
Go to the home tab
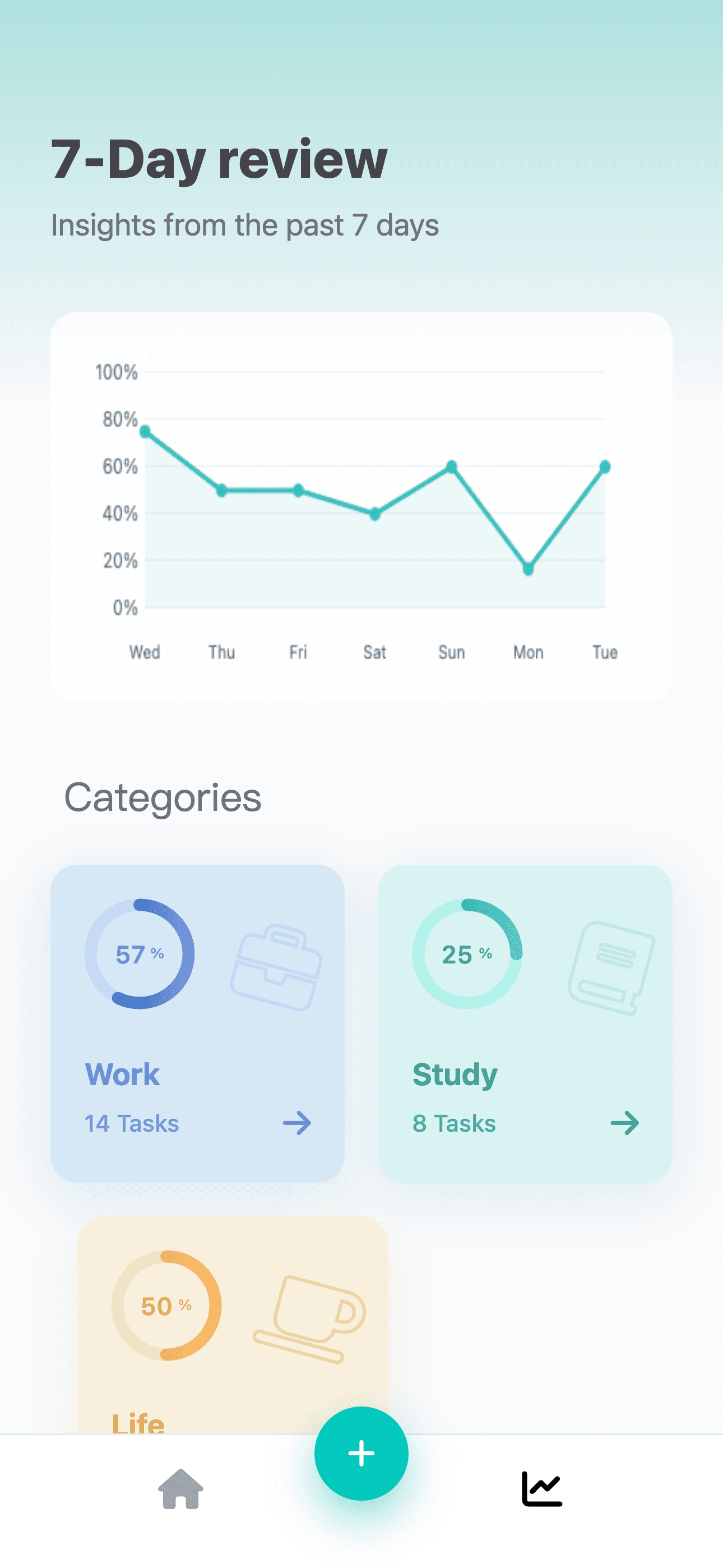pos(180,1489)
